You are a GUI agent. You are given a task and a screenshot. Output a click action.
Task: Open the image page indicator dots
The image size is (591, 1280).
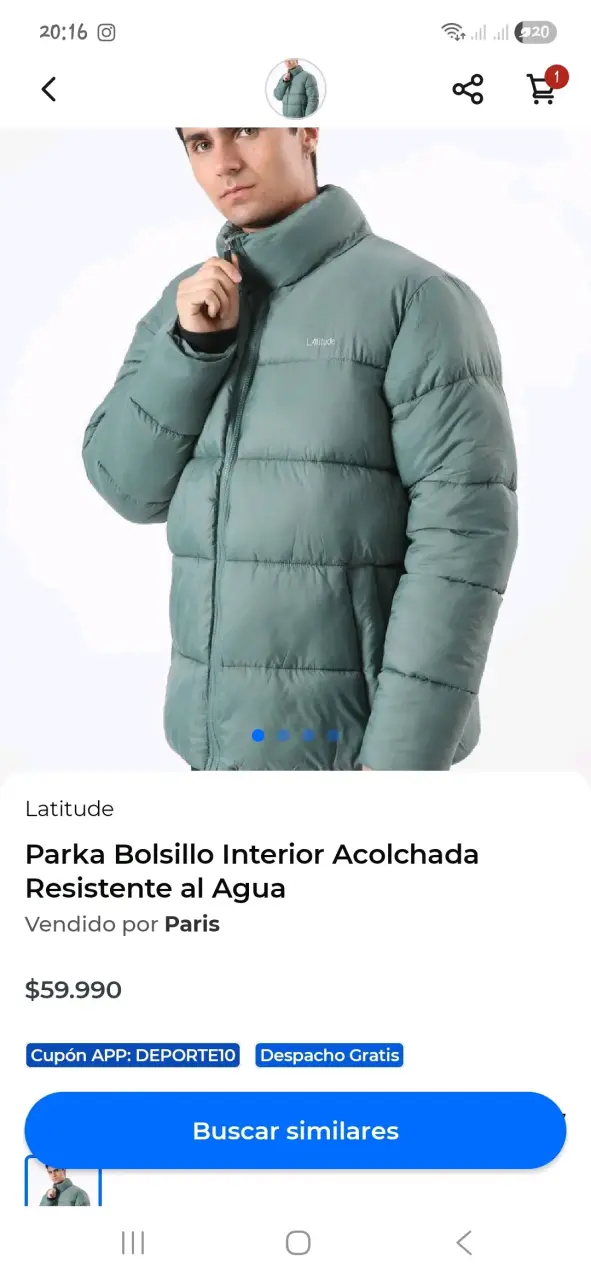point(295,735)
